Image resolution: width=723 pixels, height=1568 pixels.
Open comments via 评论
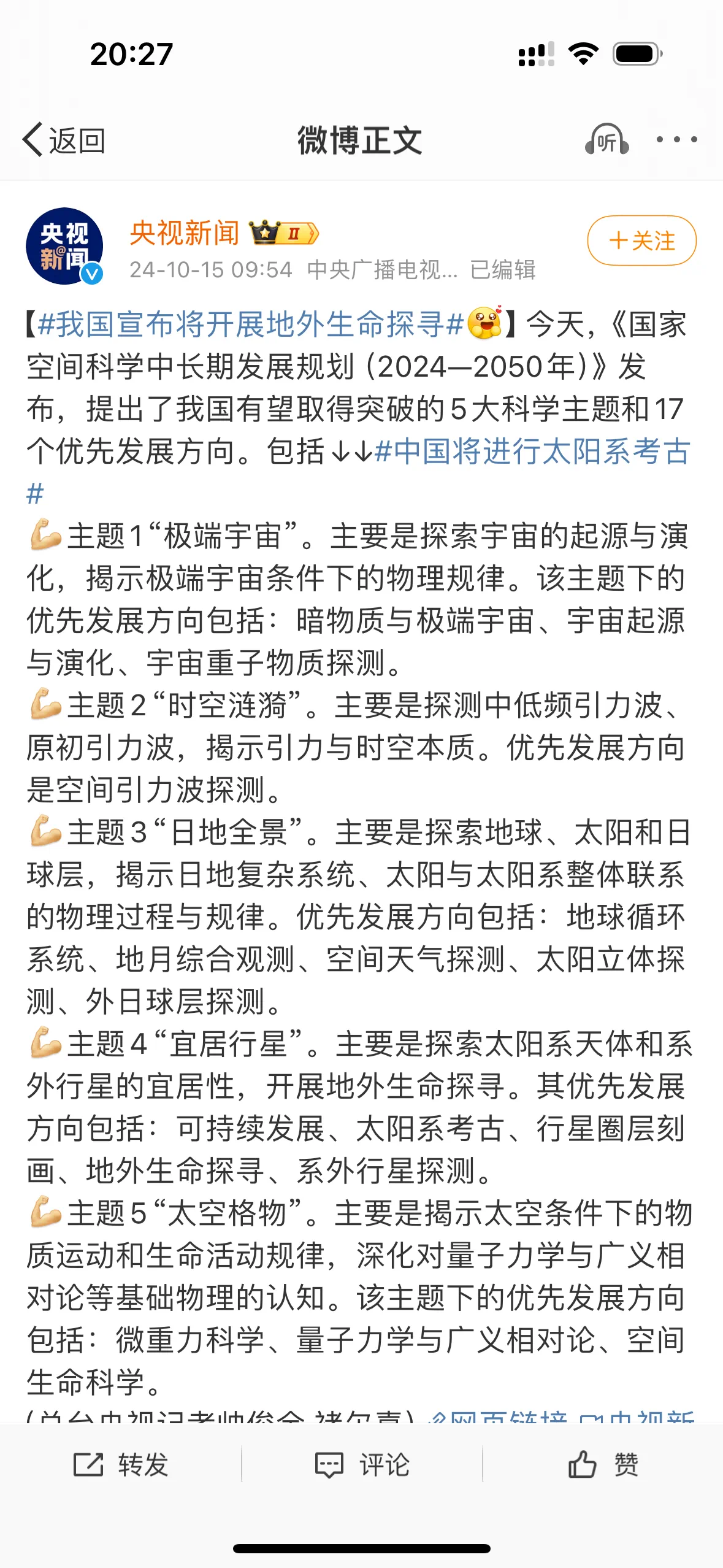coord(362,1464)
